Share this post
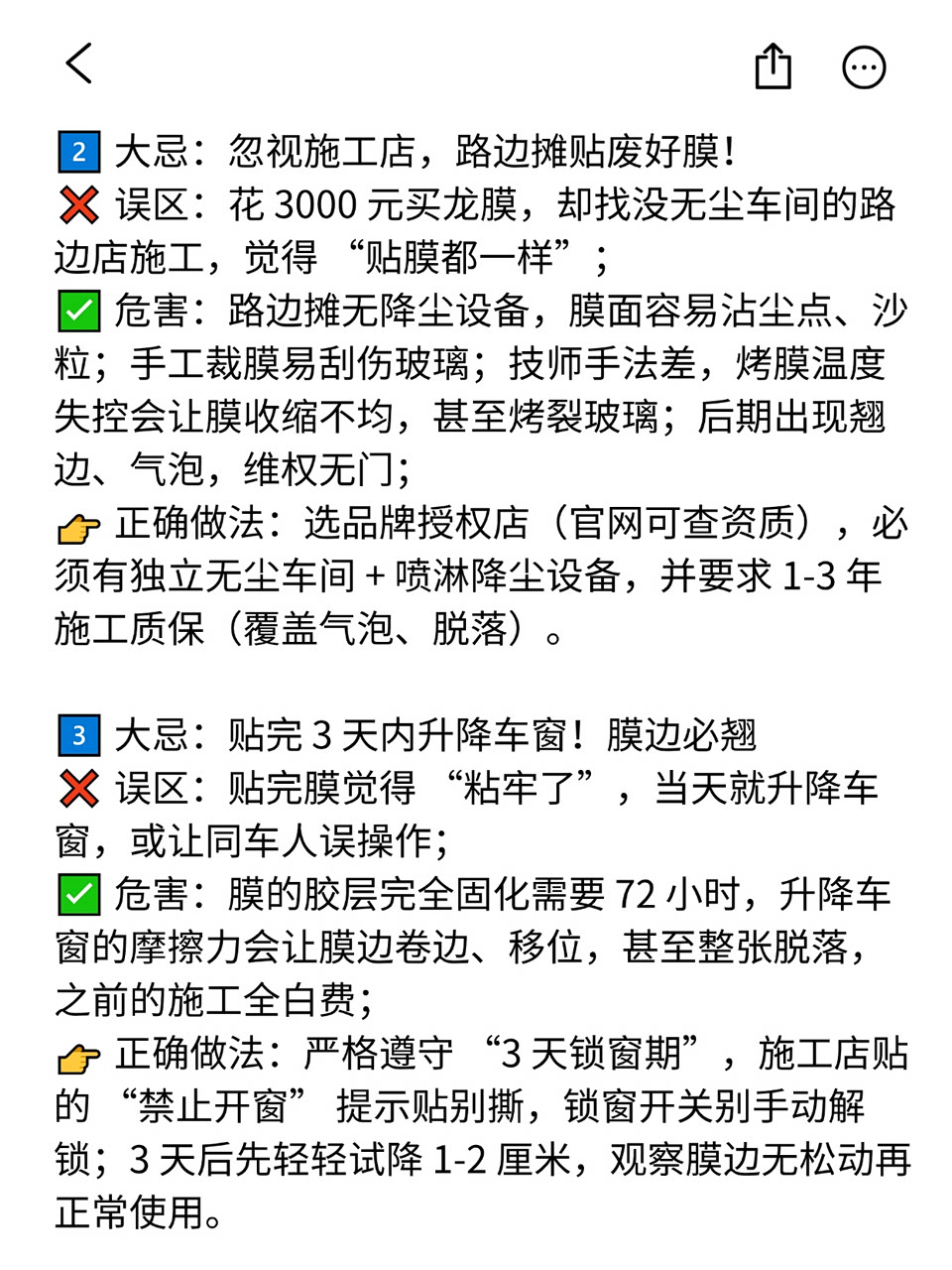The image size is (952, 1270). [773, 66]
